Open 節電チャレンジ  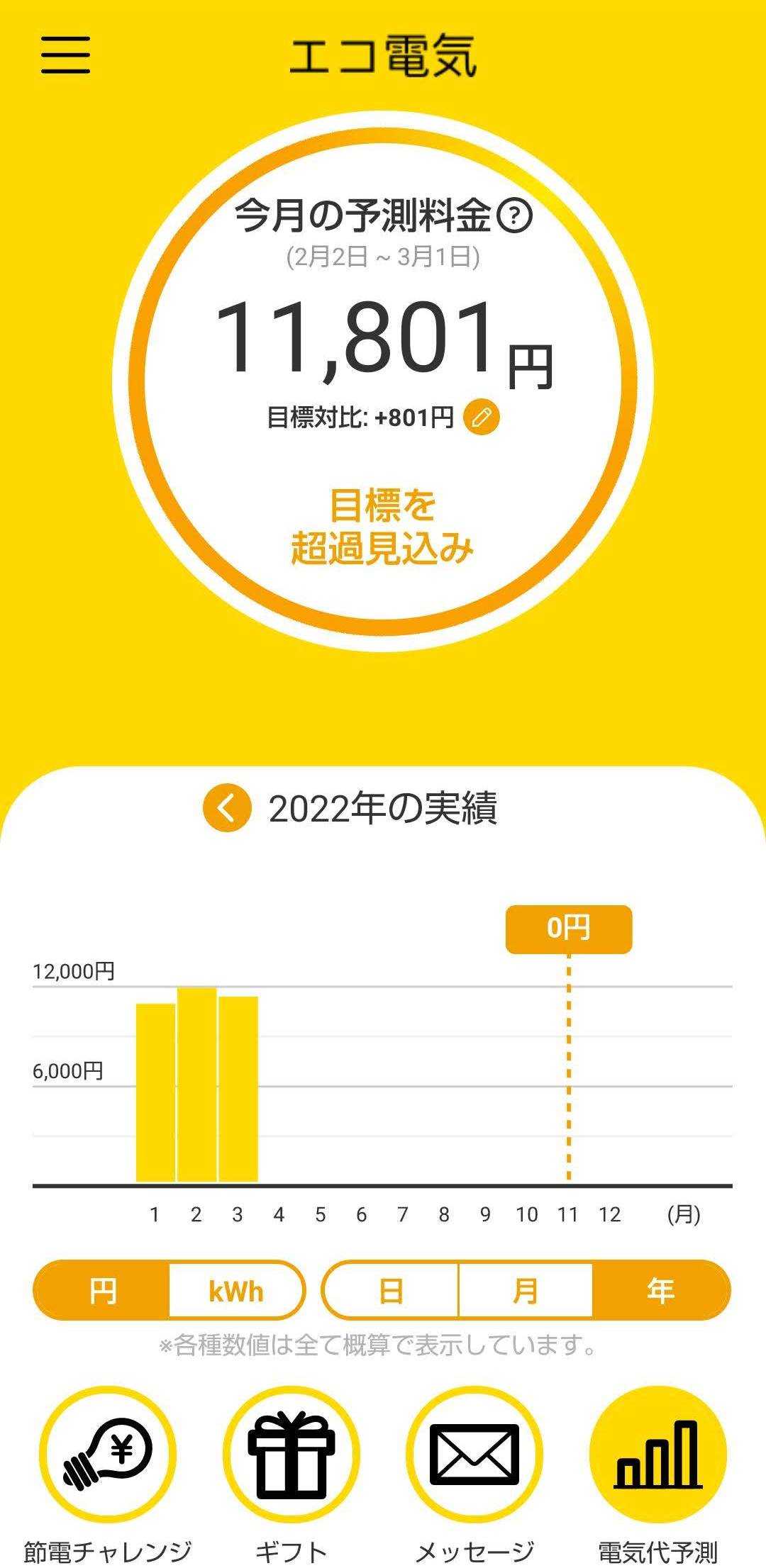pyautogui.click(x=107, y=1456)
